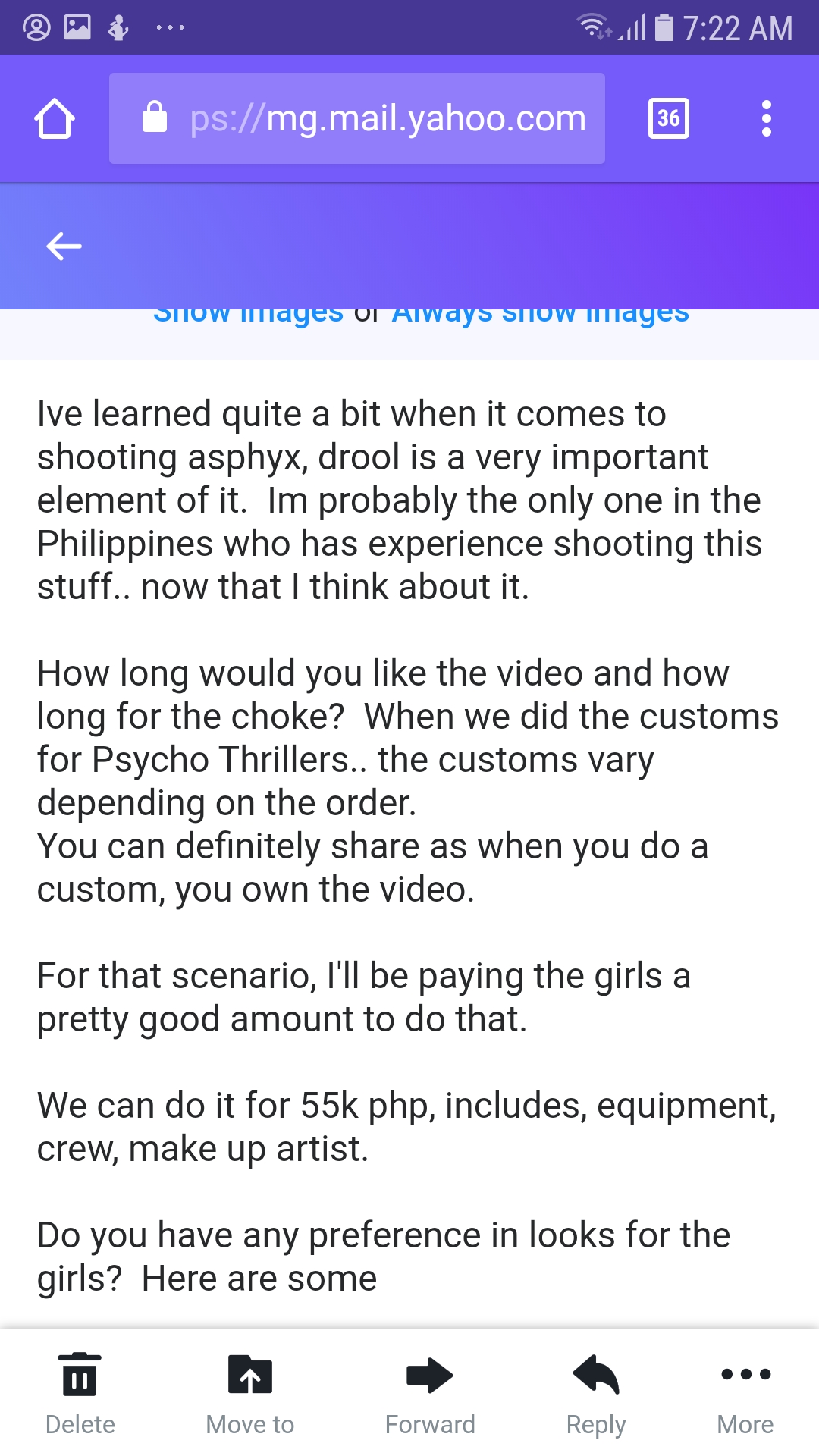The image size is (819, 1456).
Task: Open the browser tab switcher showing 36
Action: coord(668,119)
